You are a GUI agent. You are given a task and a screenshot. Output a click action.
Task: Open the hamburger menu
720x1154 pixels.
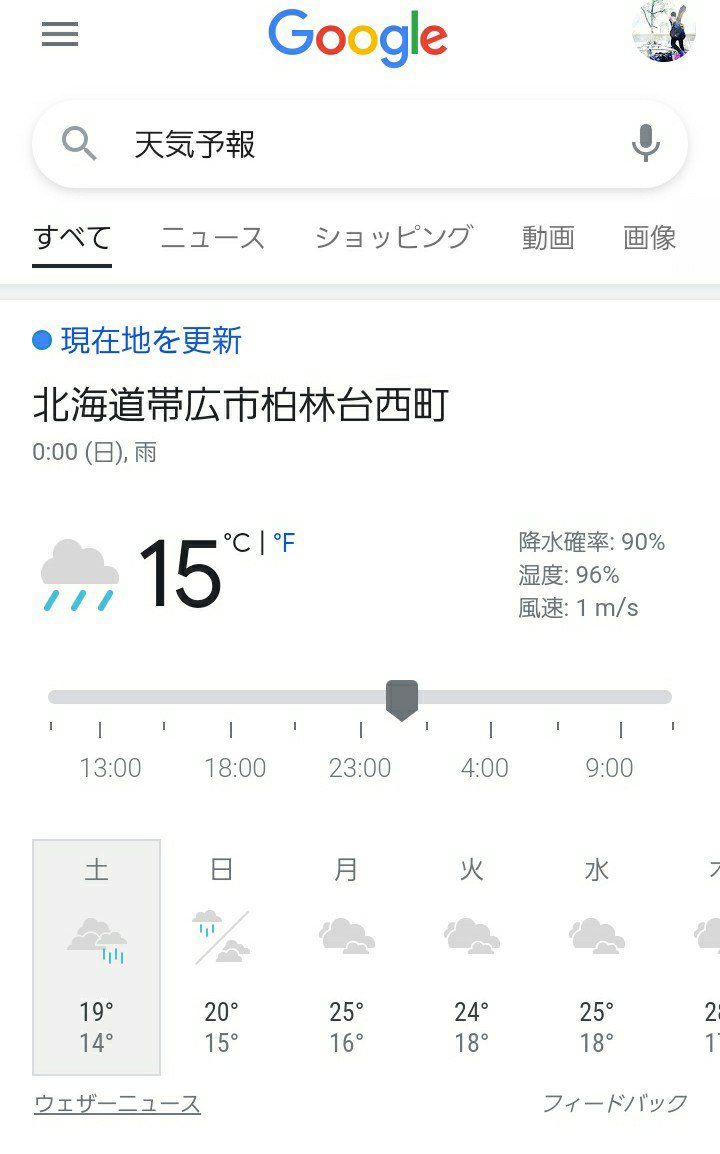point(60,34)
